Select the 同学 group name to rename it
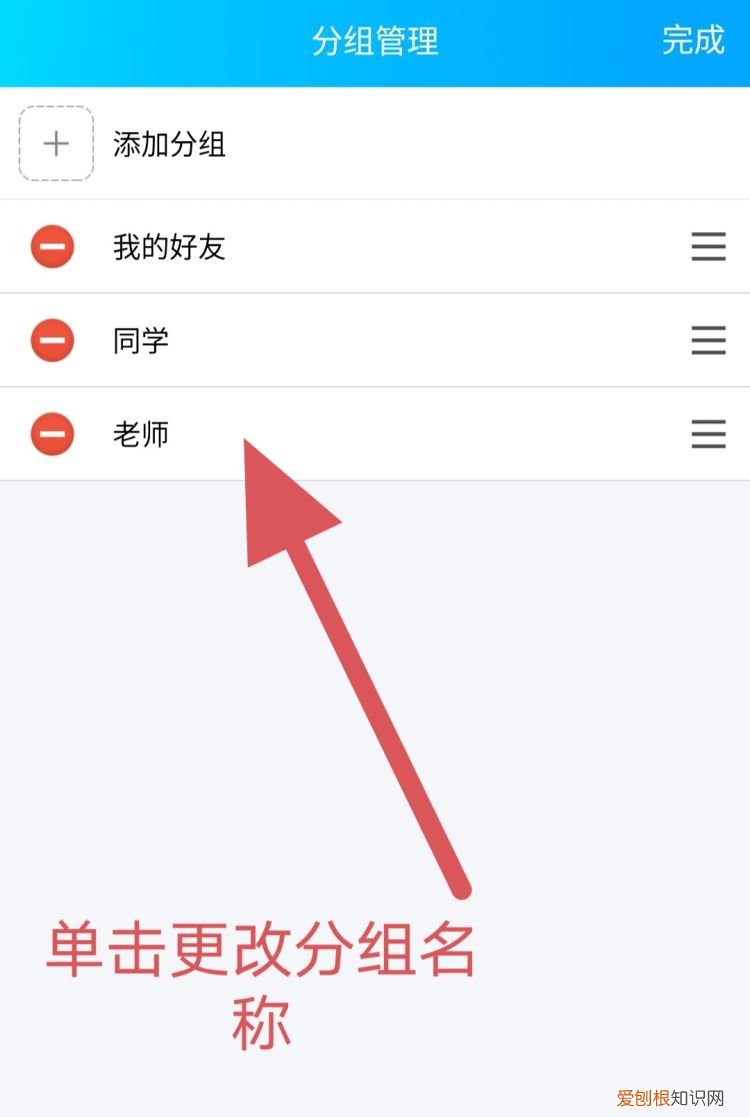The height and width of the screenshot is (1117, 750). [141, 340]
